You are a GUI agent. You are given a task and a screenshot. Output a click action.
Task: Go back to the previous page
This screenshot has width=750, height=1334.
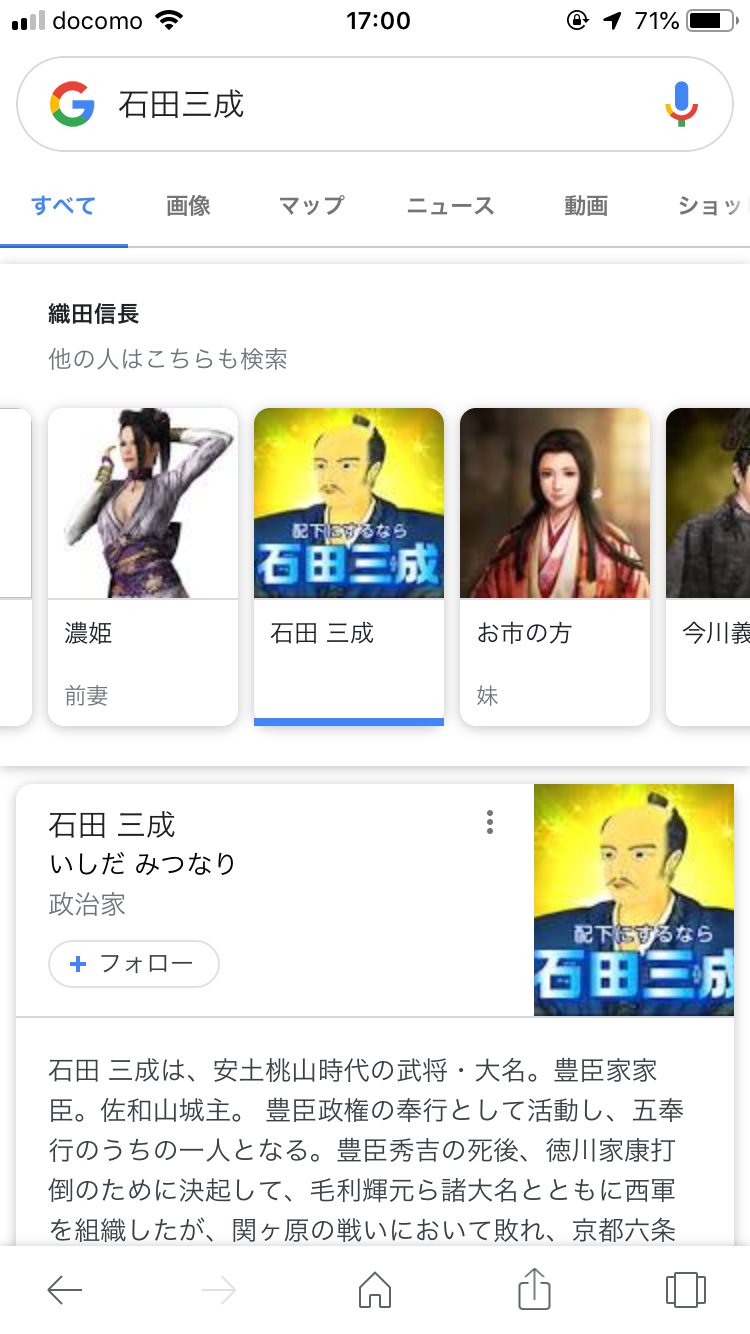(65, 1290)
